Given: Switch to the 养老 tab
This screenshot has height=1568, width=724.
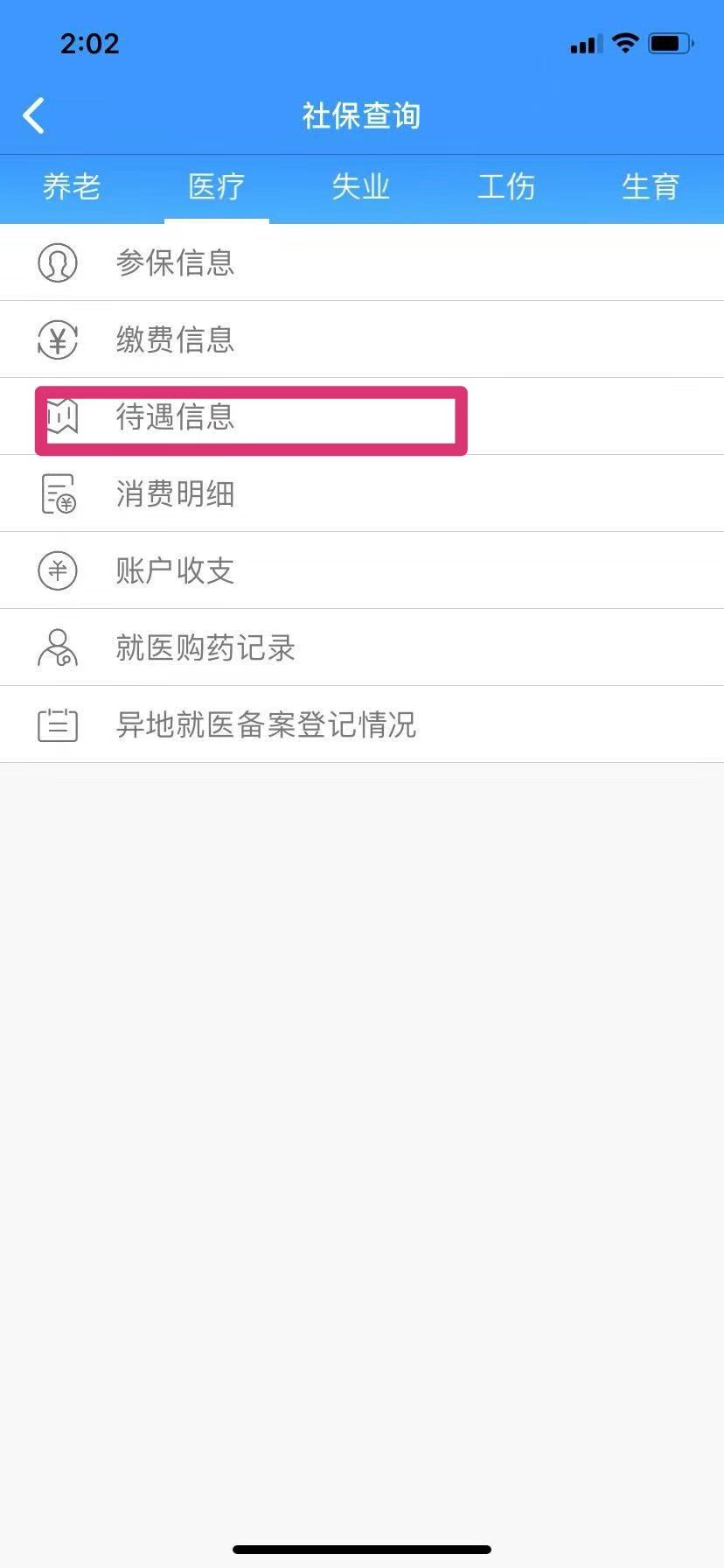Looking at the screenshot, I should click(72, 186).
